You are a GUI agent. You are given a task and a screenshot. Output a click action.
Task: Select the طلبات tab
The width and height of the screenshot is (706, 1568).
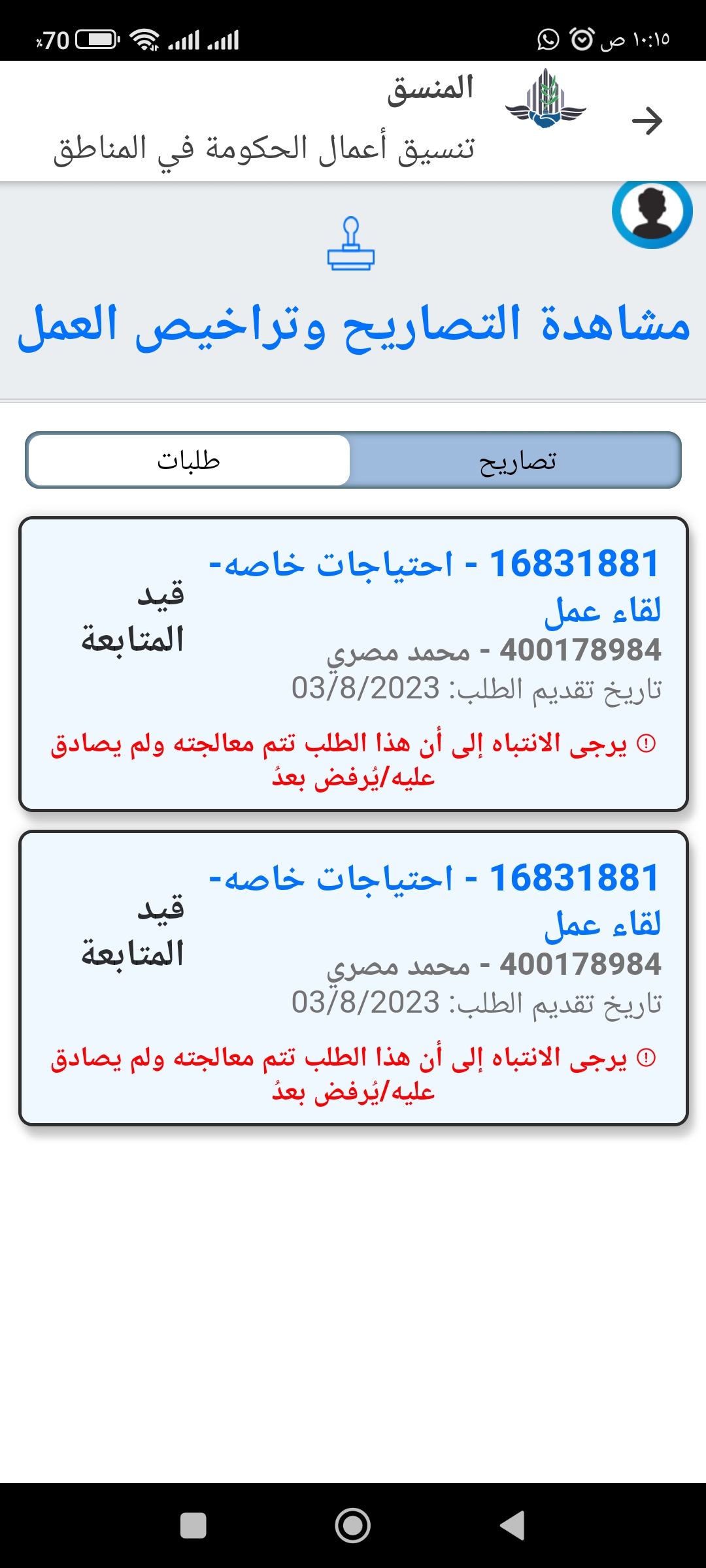pyautogui.click(x=189, y=461)
